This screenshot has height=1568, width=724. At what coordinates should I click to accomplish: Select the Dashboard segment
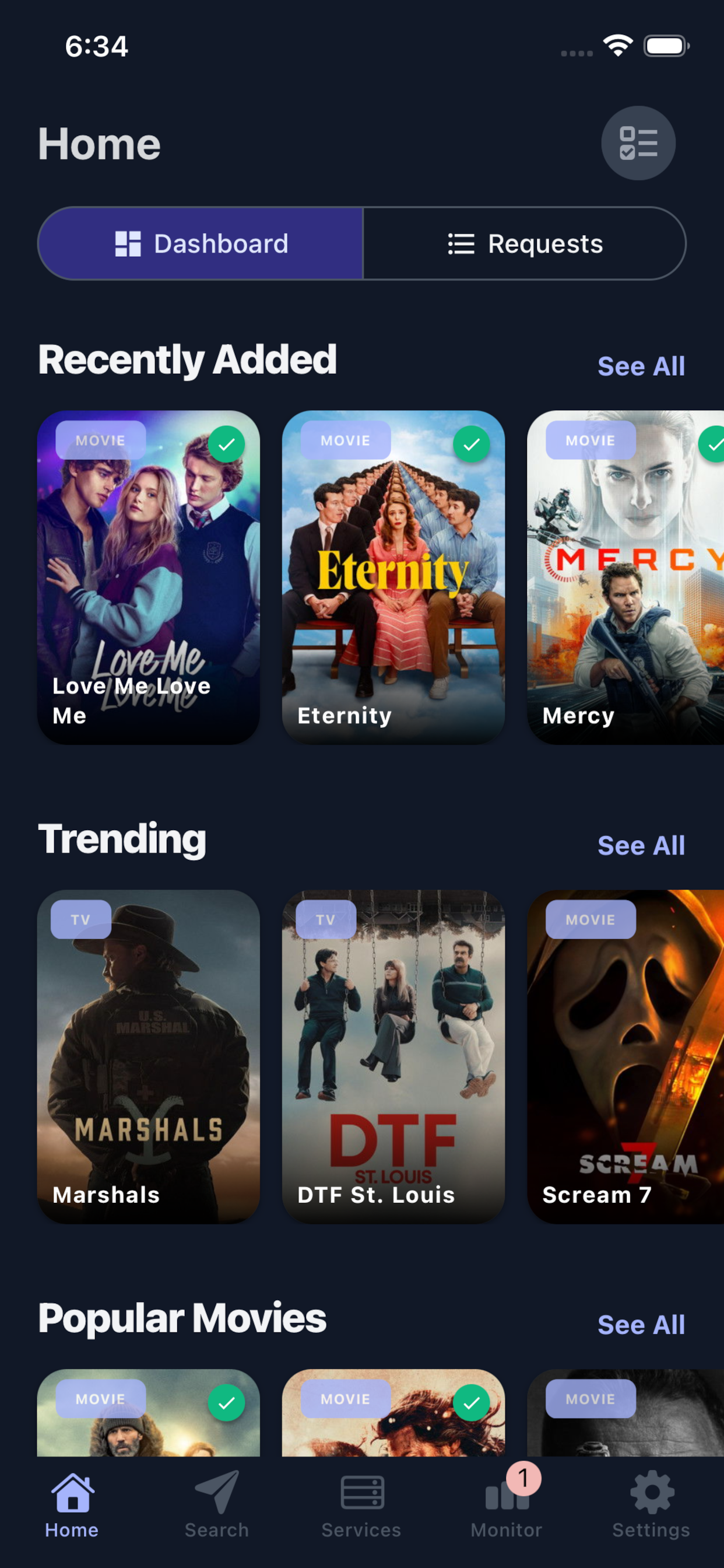pos(201,243)
